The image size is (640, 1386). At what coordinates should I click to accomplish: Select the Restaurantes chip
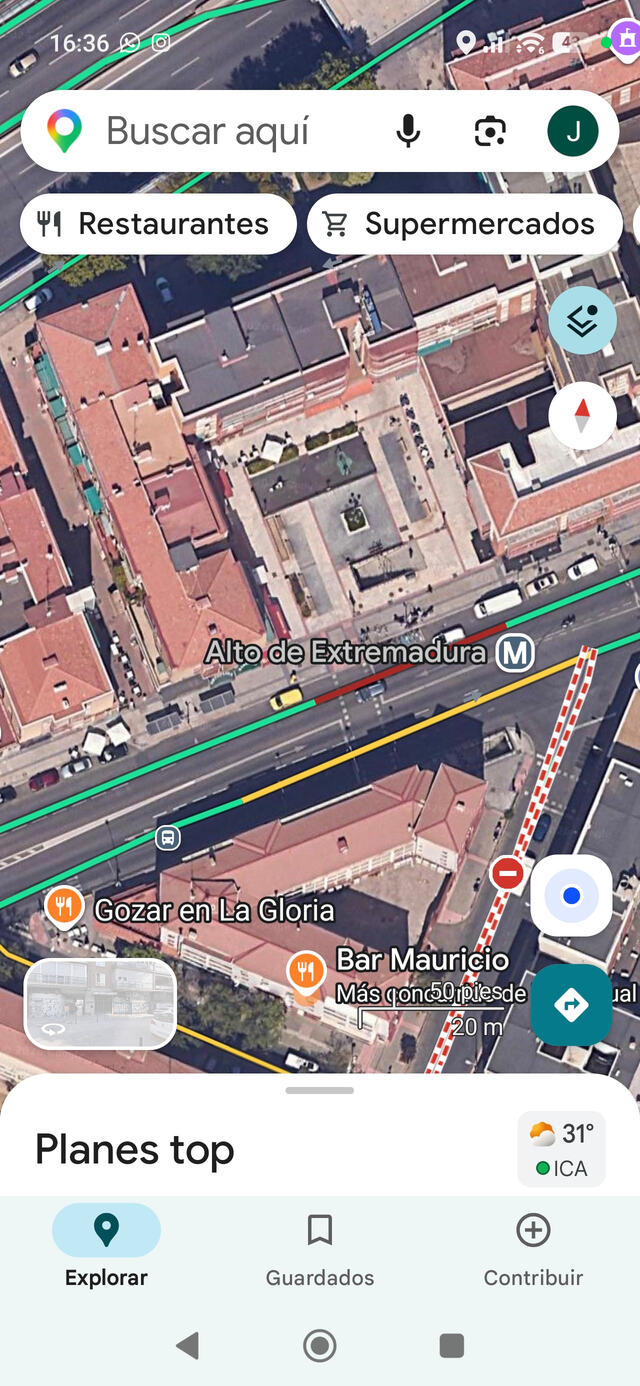coord(158,224)
